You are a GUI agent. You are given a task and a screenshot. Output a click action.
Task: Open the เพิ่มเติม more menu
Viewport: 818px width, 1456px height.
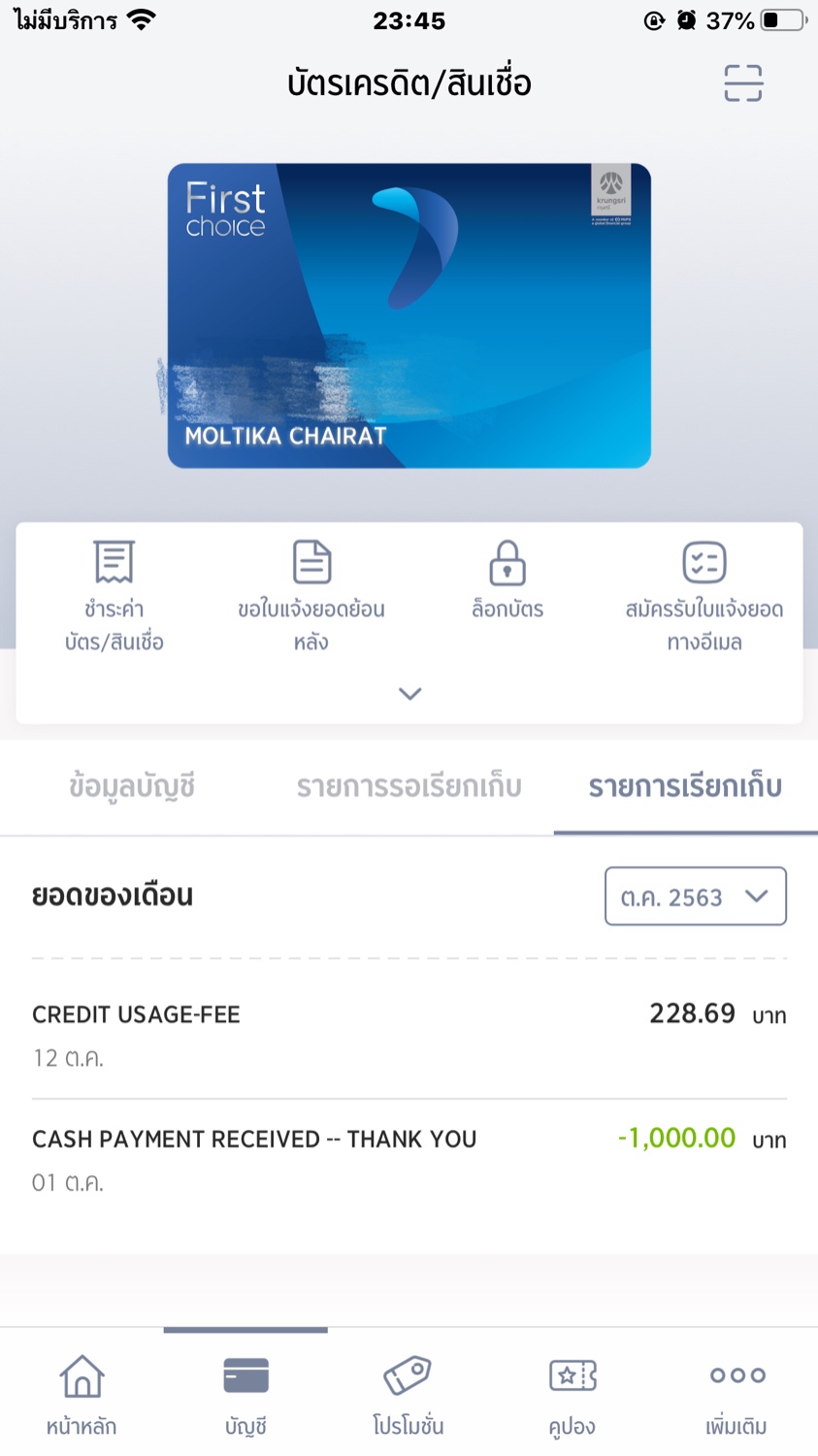coord(736,1393)
